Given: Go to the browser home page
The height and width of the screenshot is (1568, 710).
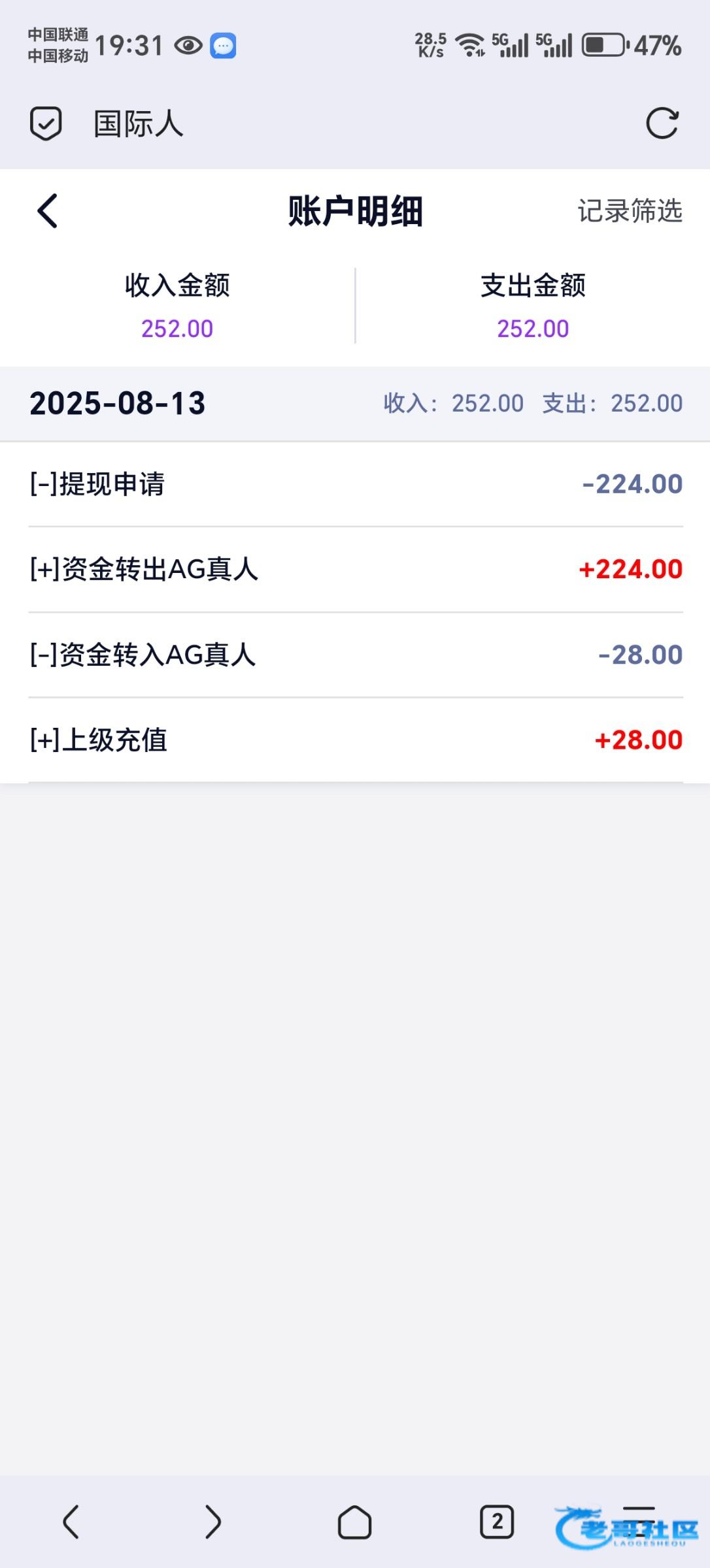Looking at the screenshot, I should tap(355, 1522).
